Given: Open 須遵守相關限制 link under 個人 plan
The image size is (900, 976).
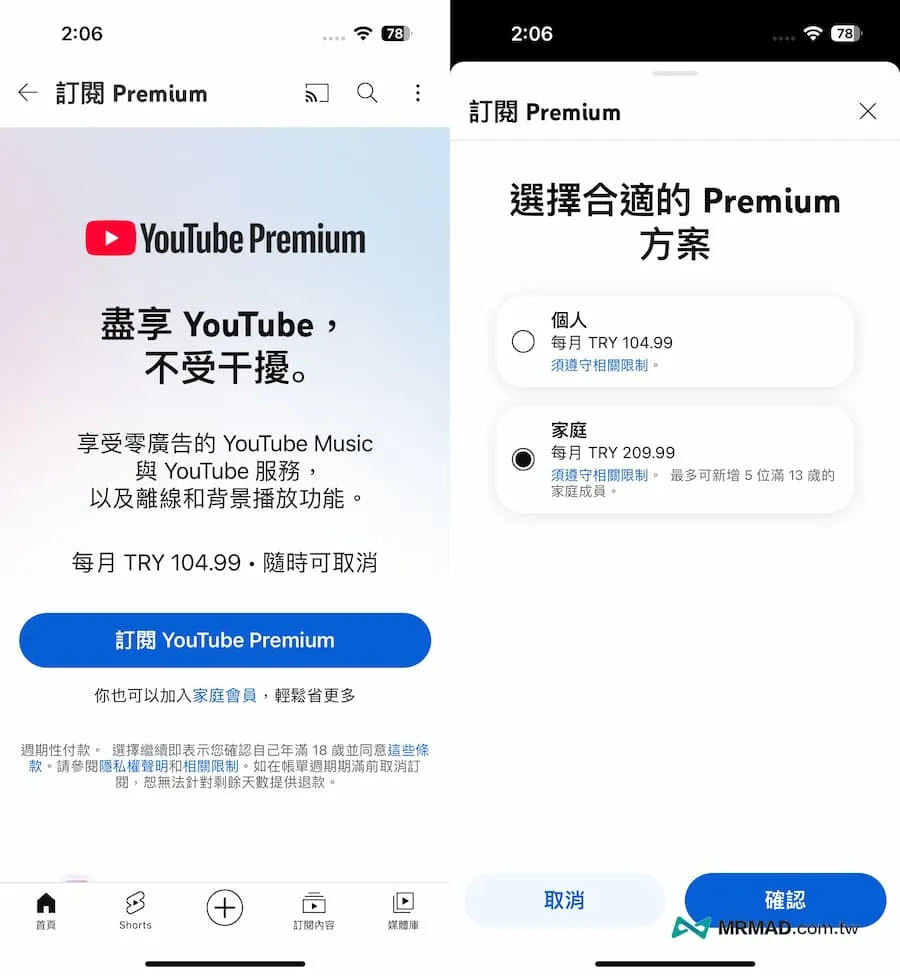Looking at the screenshot, I should coord(600,366).
